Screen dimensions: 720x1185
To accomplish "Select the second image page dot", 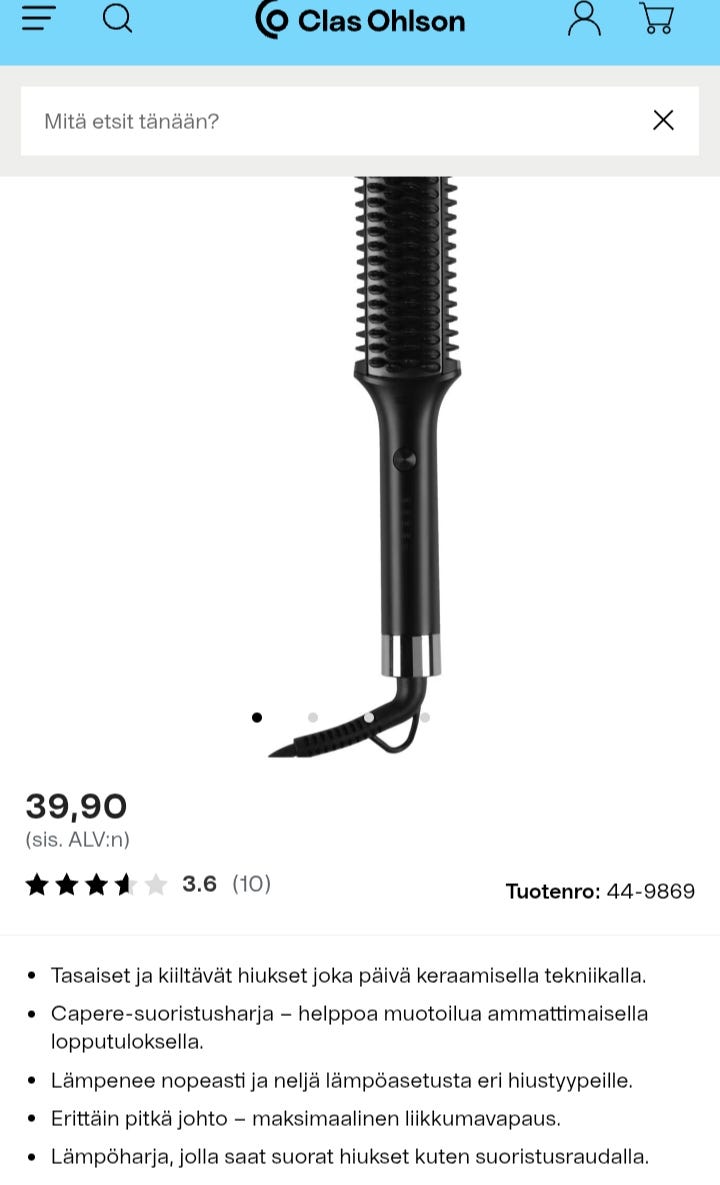I will pos(313,717).
